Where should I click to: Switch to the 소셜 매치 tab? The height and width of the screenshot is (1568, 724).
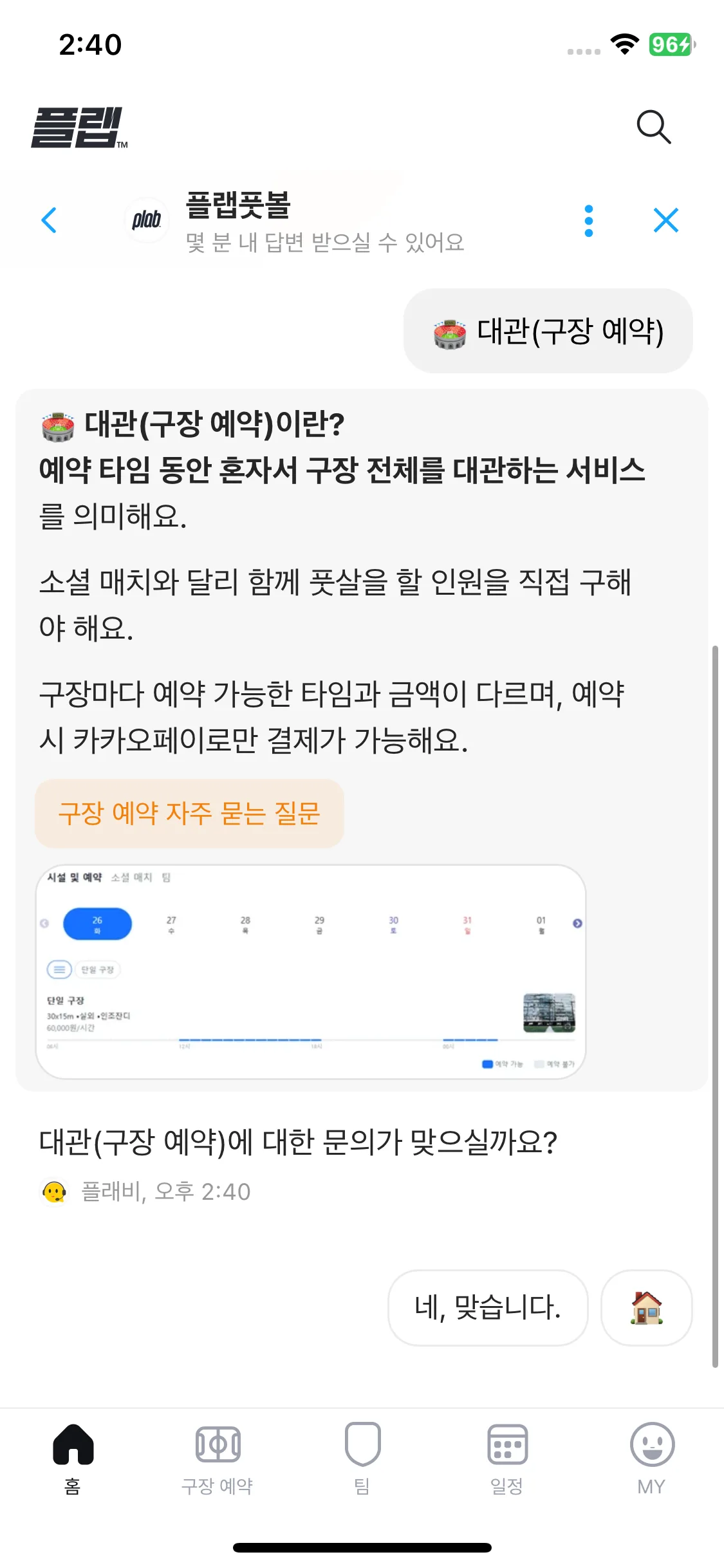(132, 877)
